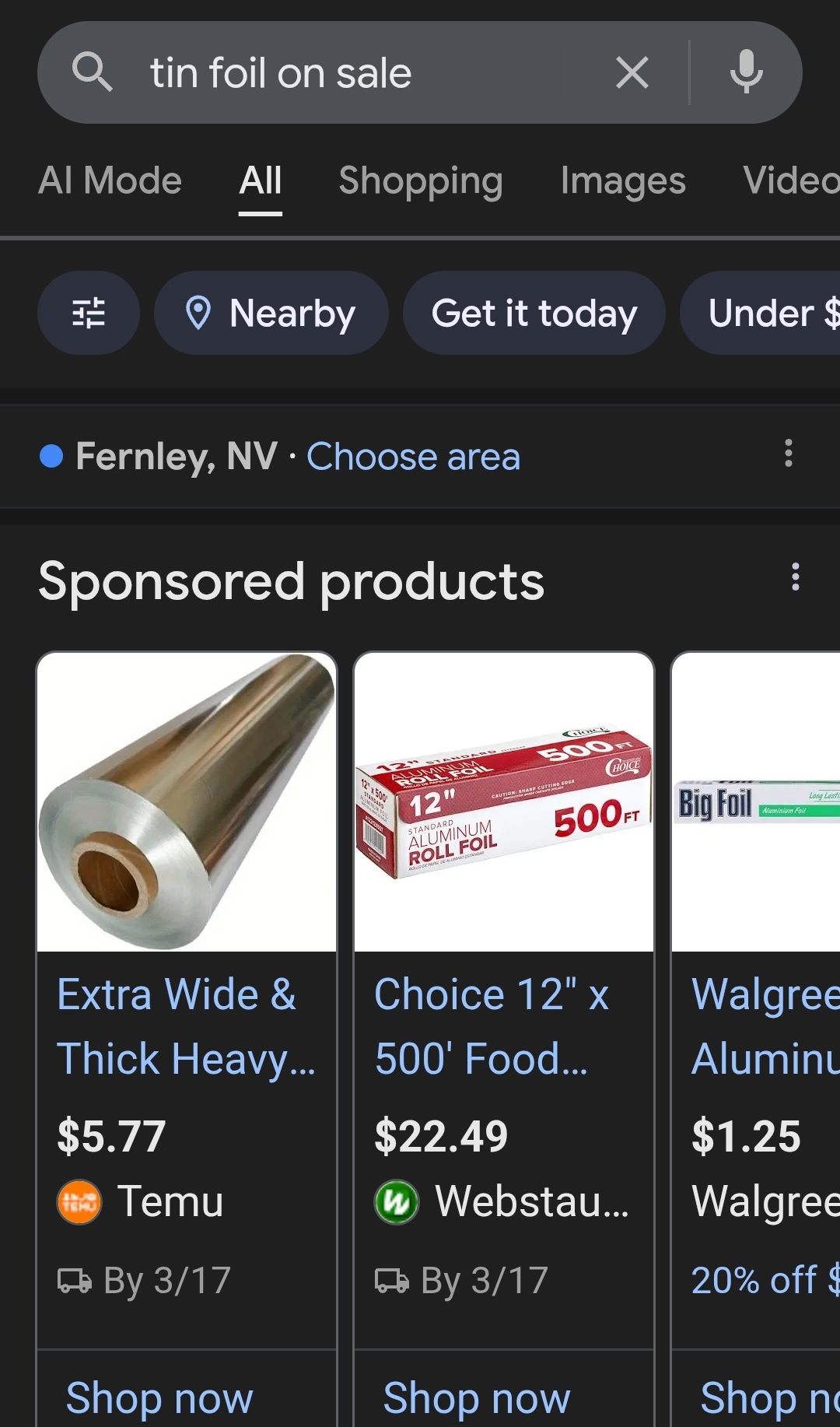Switch to the AI Mode tab
840x1427 pixels.
click(110, 181)
